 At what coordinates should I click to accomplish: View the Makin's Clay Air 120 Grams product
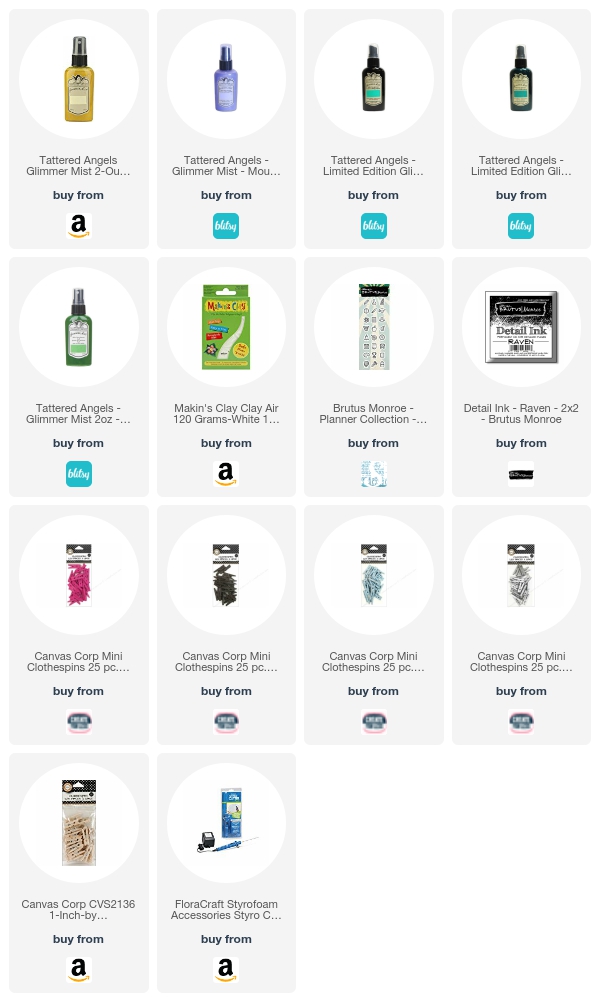(x=226, y=328)
